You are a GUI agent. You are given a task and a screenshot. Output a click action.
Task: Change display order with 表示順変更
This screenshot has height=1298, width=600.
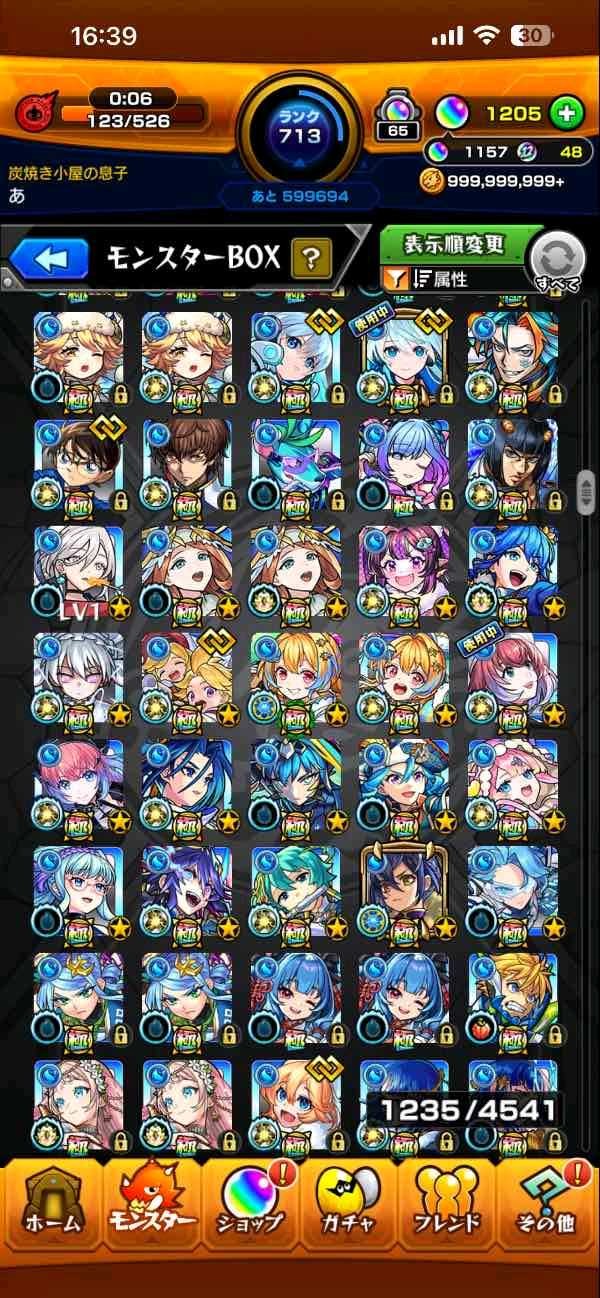[x=455, y=244]
